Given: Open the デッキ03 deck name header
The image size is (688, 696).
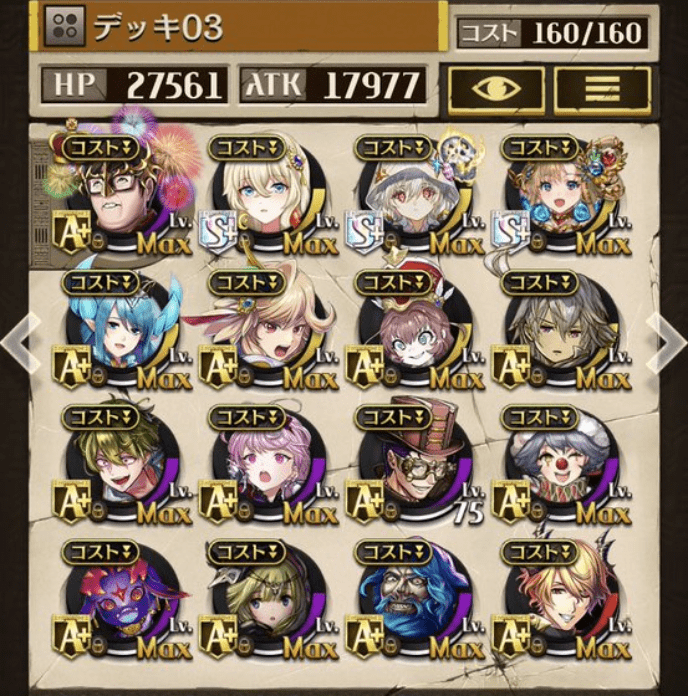Looking at the screenshot, I should (x=240, y=29).
